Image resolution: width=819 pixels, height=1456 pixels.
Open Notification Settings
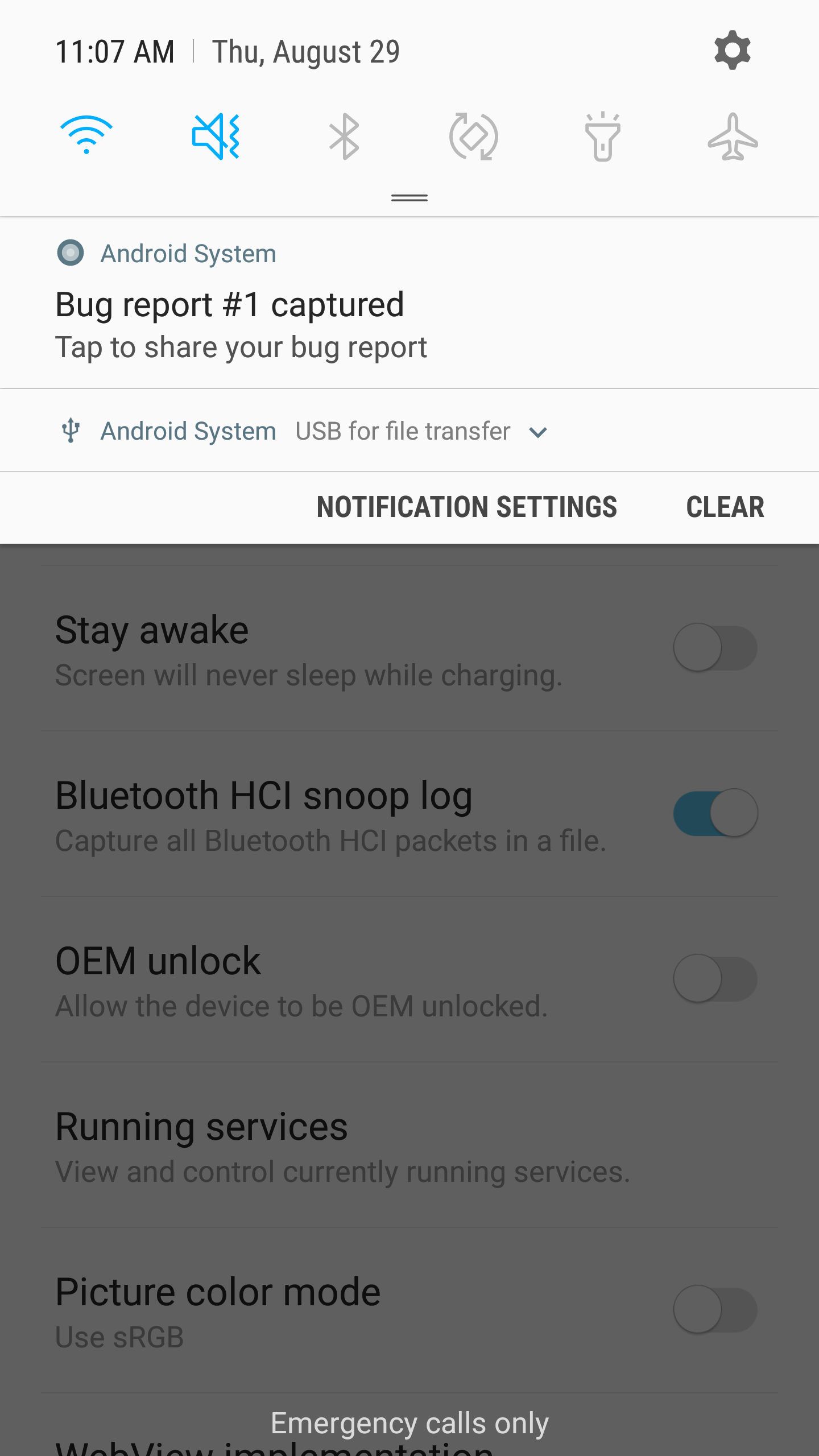[x=467, y=507]
